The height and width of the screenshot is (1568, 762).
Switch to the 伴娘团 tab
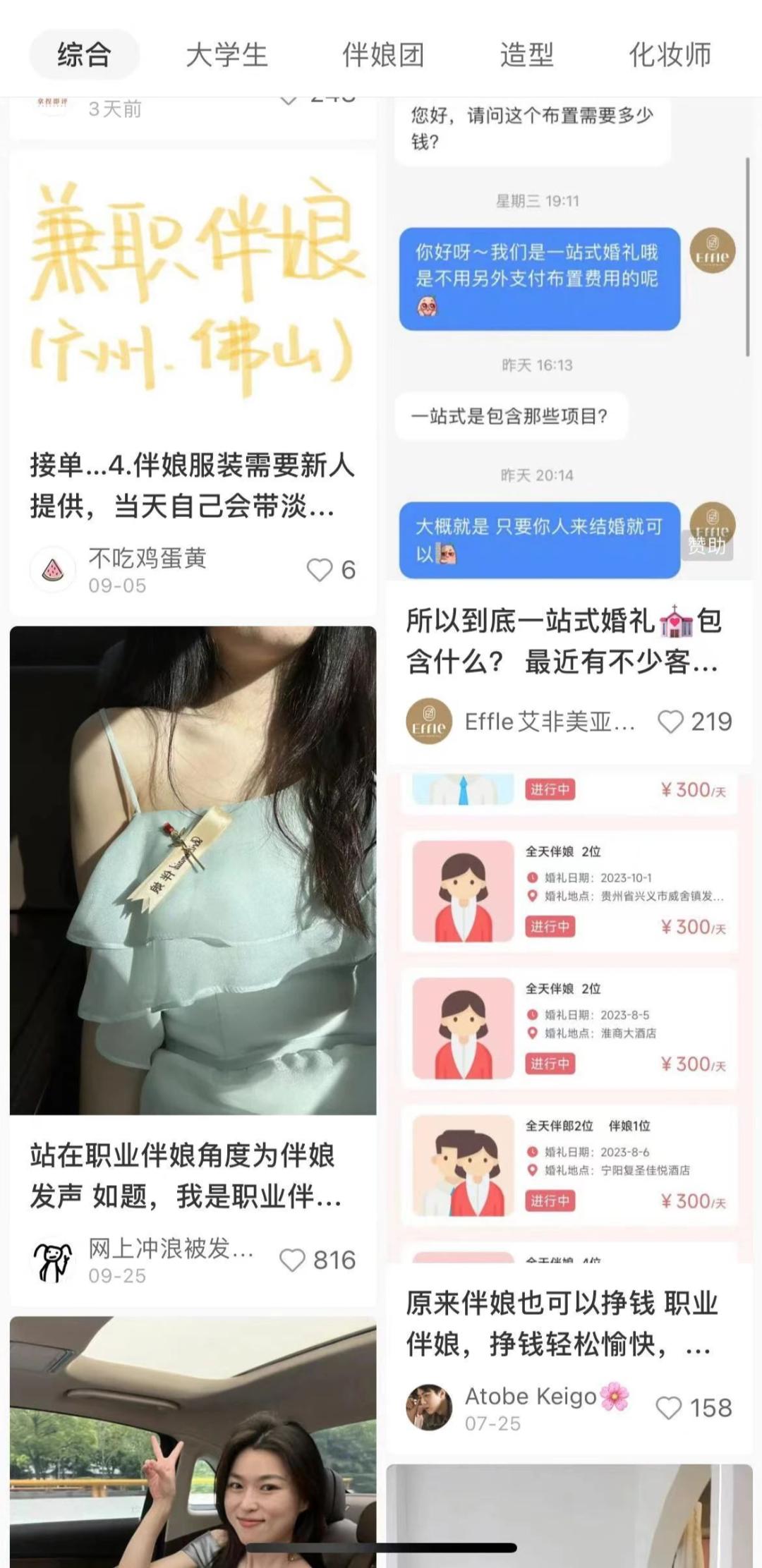coord(383,55)
